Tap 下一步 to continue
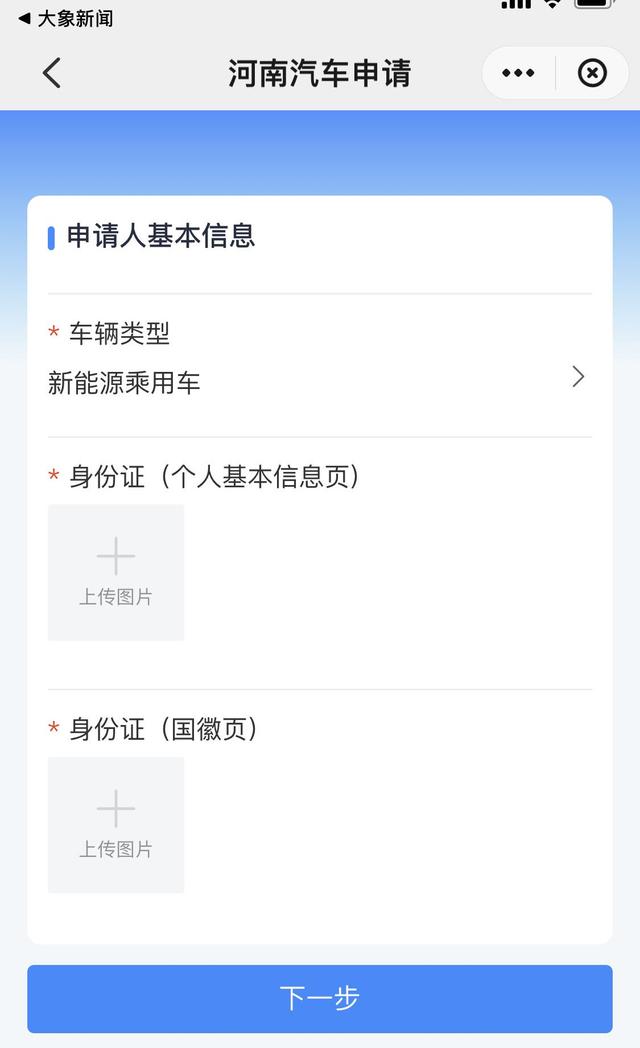This screenshot has height=1048, width=640. [x=319, y=999]
